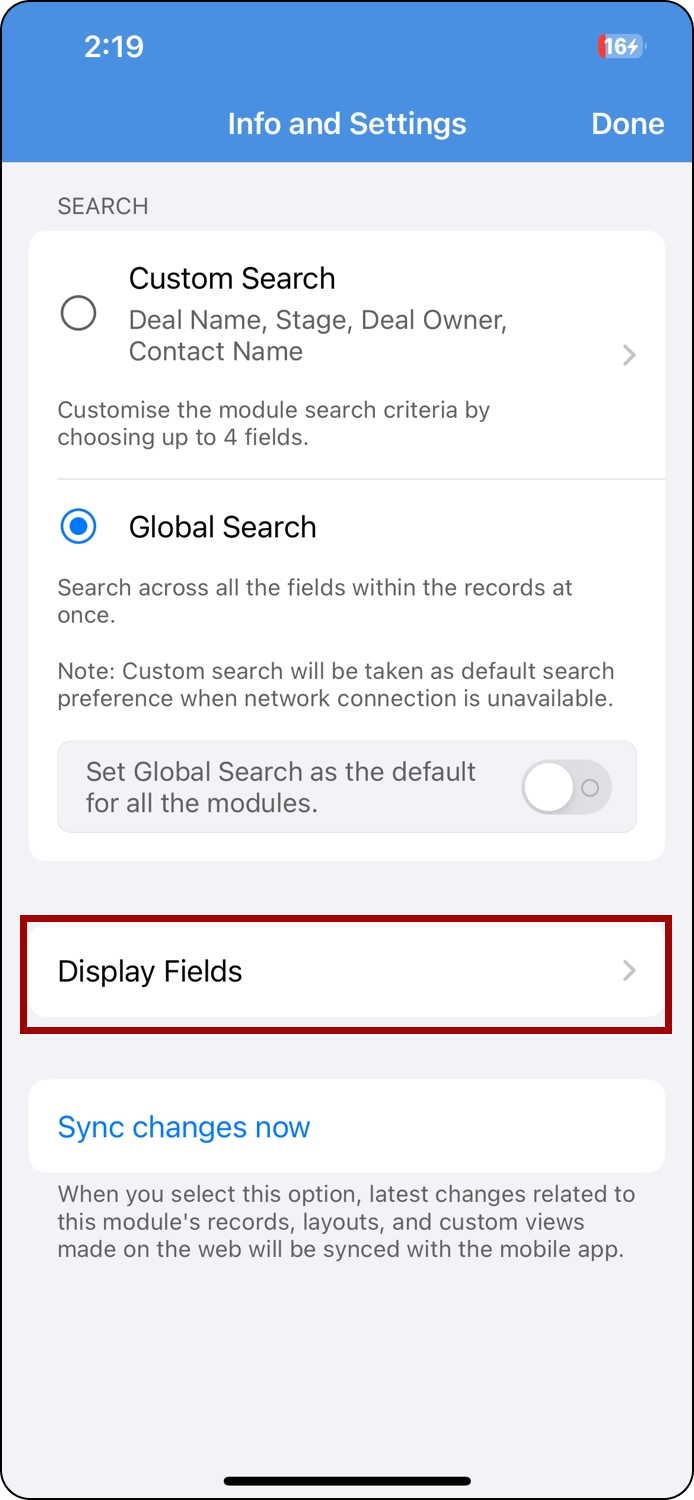
Task: Tap Sync changes now
Action: 184,1127
